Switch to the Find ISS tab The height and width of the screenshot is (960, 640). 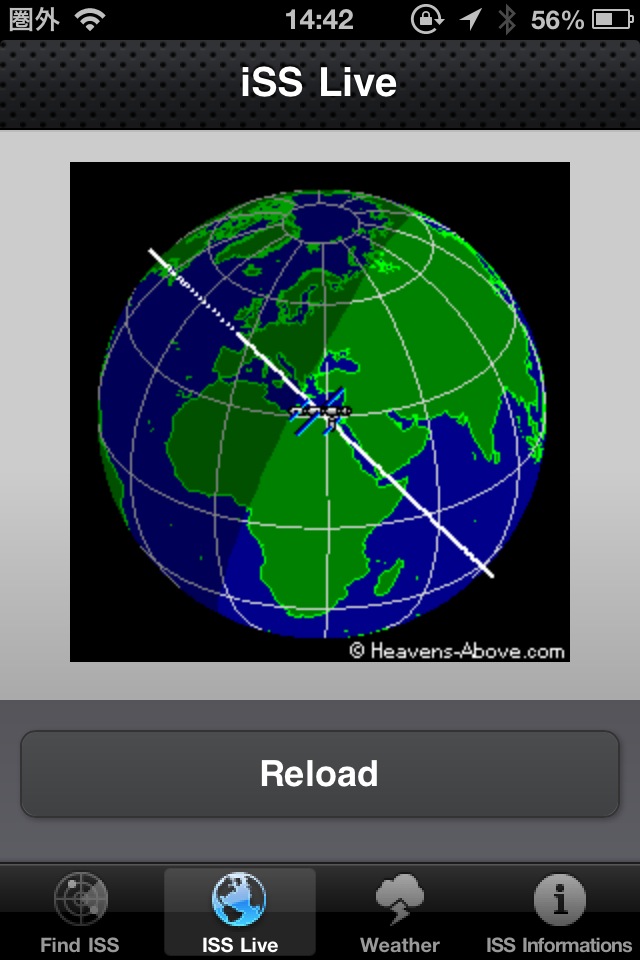pos(80,912)
